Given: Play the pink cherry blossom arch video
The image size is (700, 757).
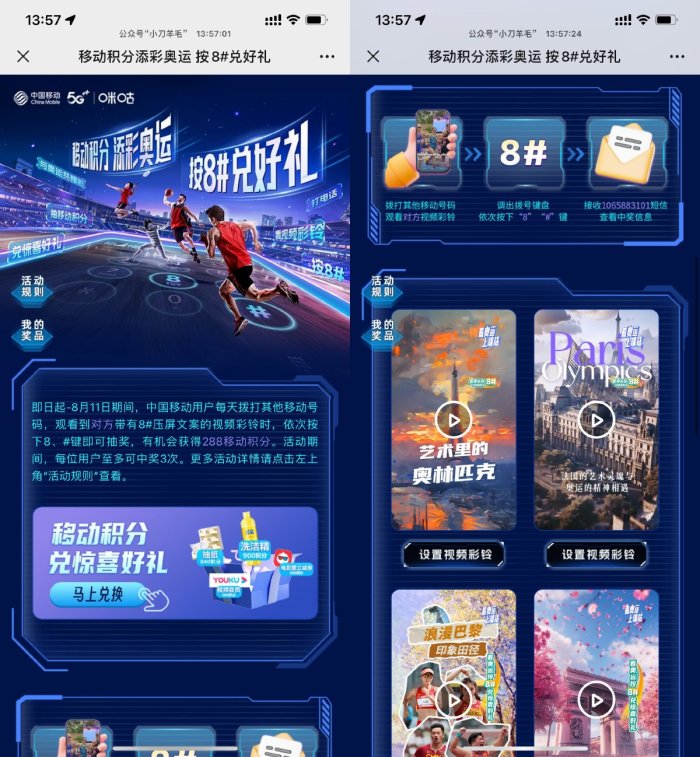Looking at the screenshot, I should [x=596, y=700].
